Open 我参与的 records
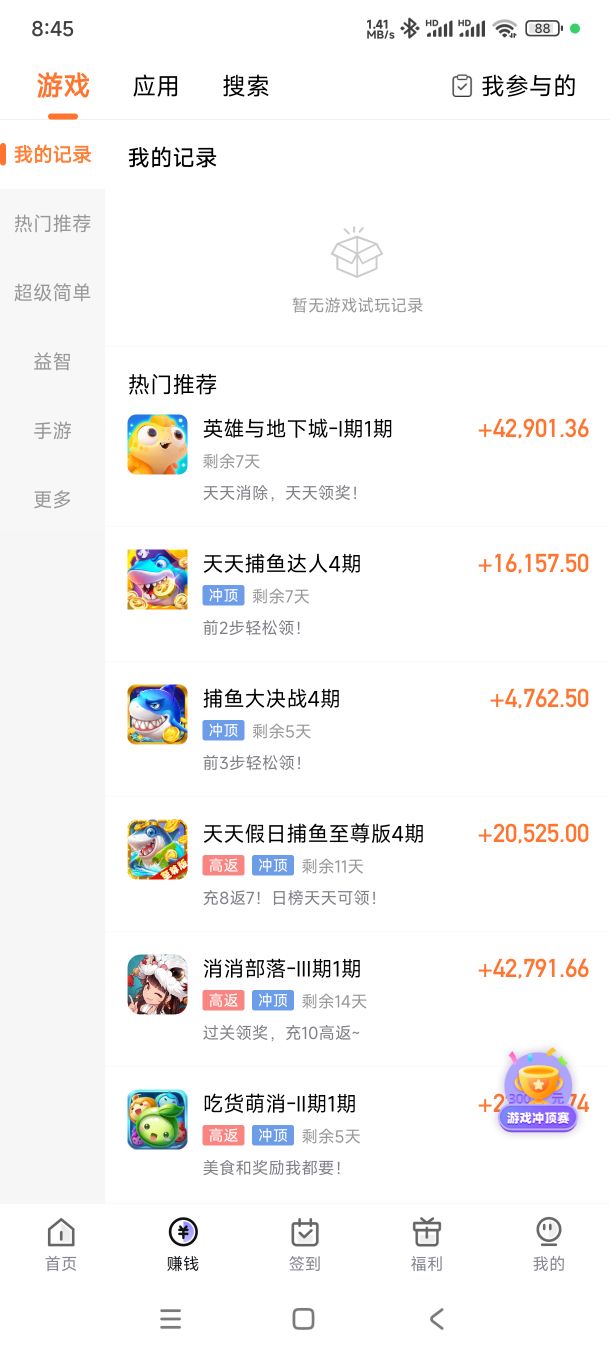610x1356 pixels. click(x=514, y=86)
